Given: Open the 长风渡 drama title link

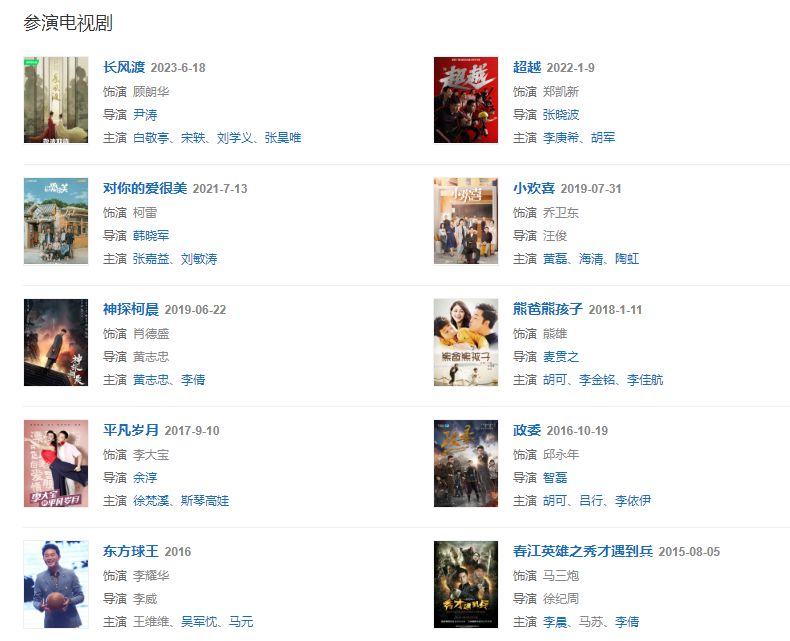Looking at the screenshot, I should coord(124,67).
